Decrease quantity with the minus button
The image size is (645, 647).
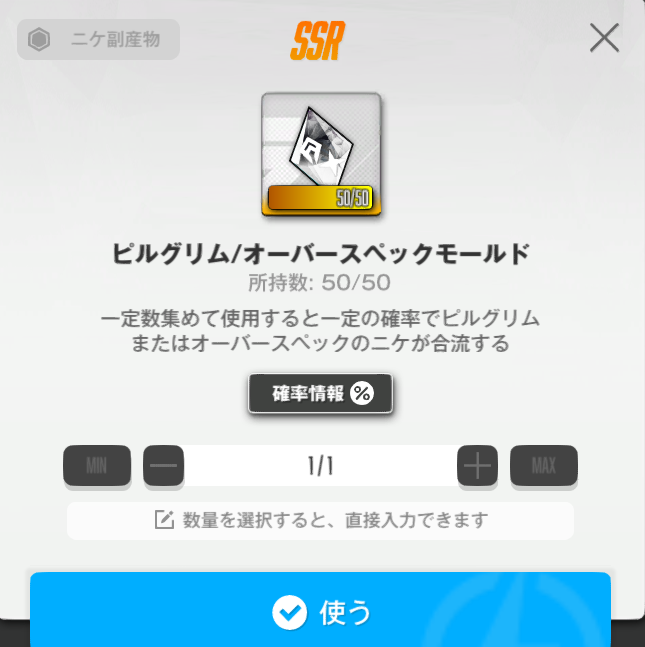[163, 466]
